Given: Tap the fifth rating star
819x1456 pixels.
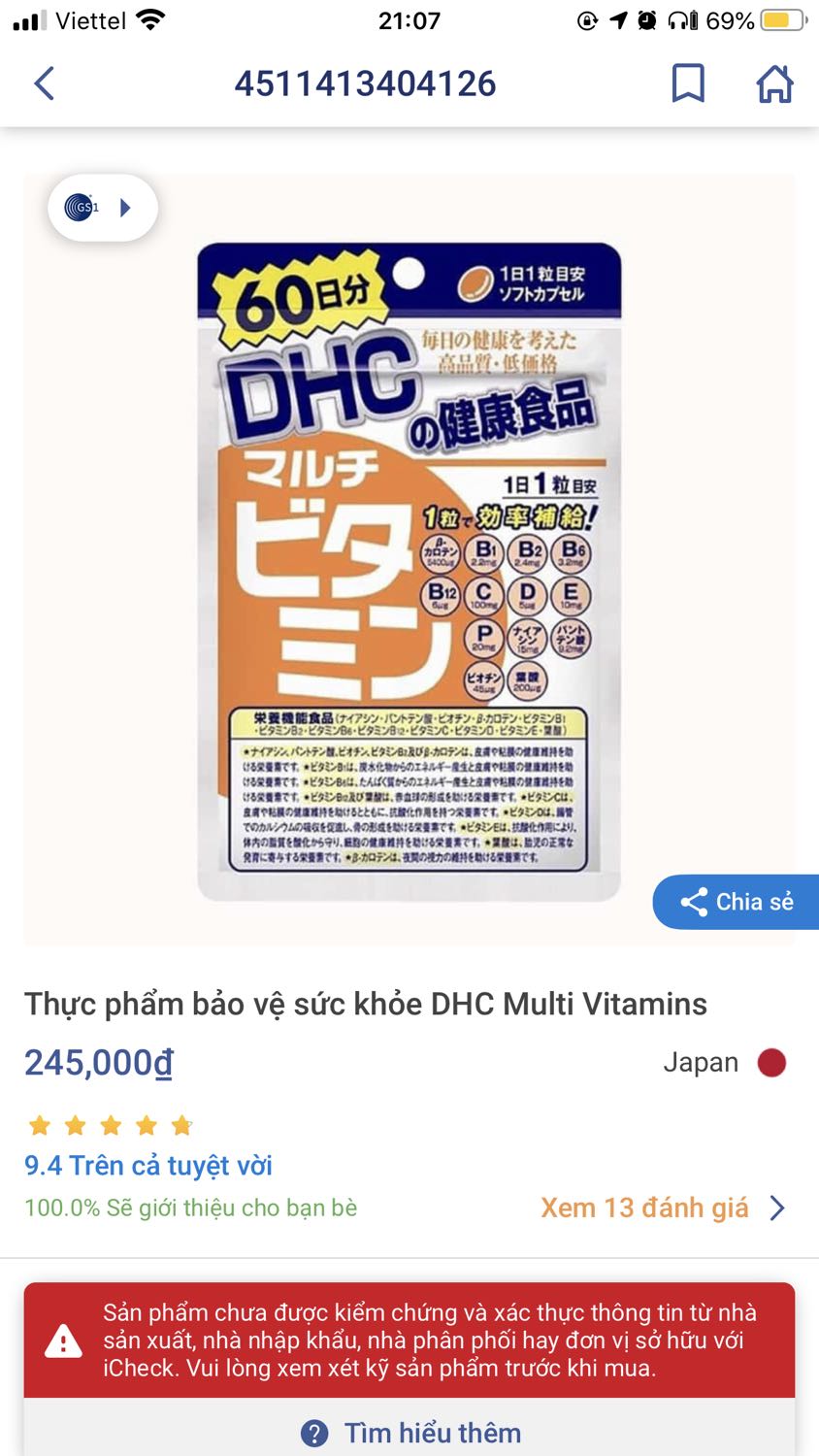Looking at the screenshot, I should coord(180,1124).
